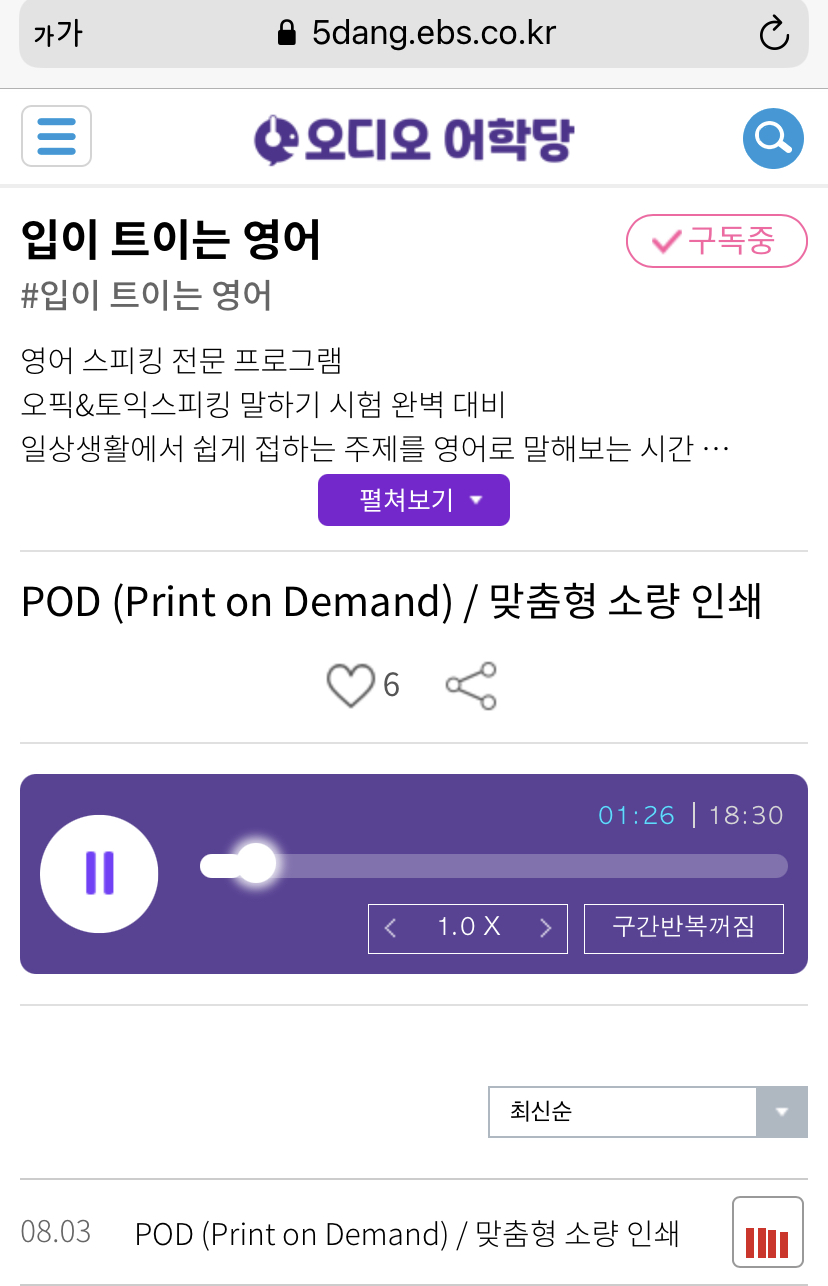Increase playback speed with right chevron
The image size is (828, 1286).
[545, 928]
